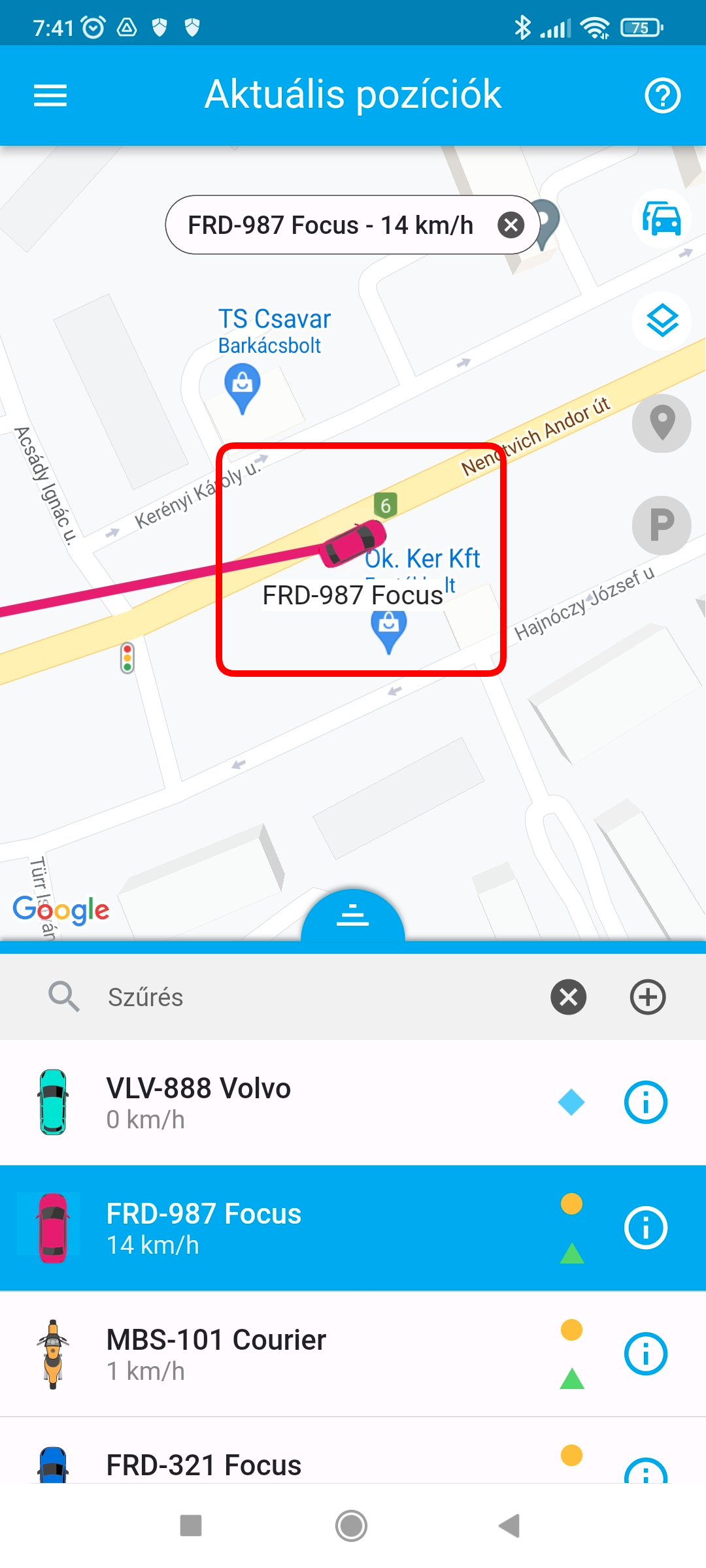The height and width of the screenshot is (1568, 706).
Task: Focus the Szűrés filter field
Action: pos(314,997)
